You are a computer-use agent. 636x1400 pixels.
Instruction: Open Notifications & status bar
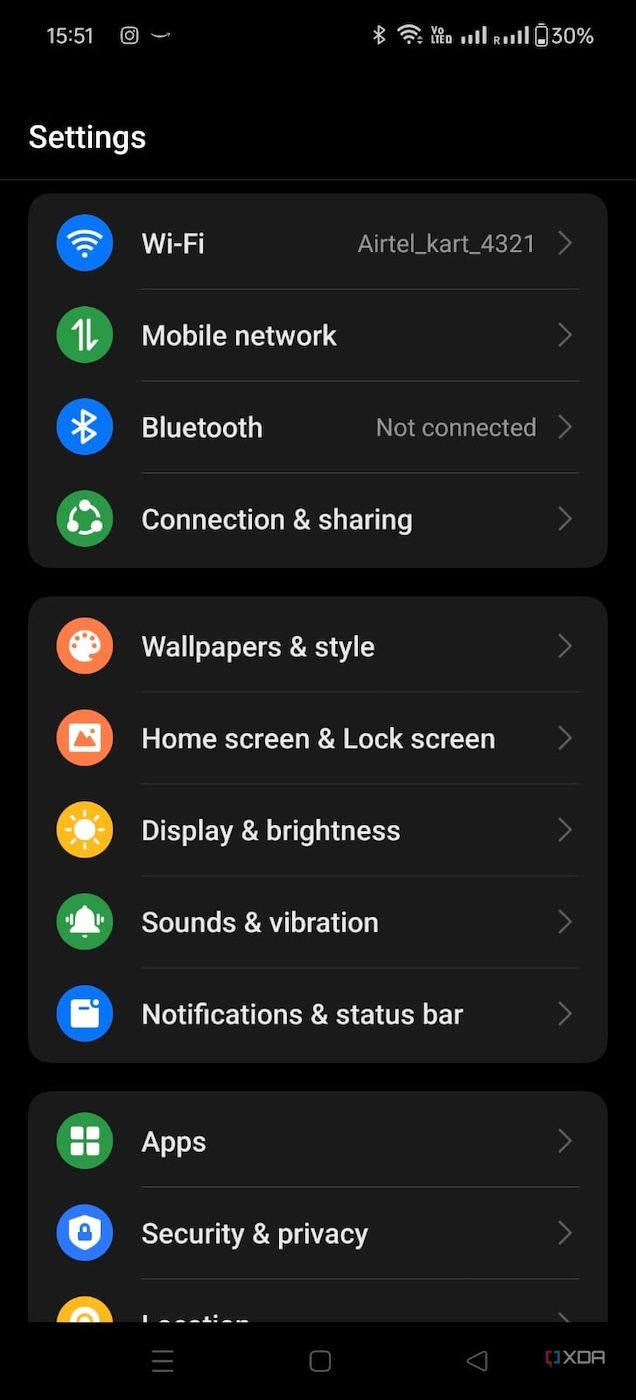[317, 1014]
